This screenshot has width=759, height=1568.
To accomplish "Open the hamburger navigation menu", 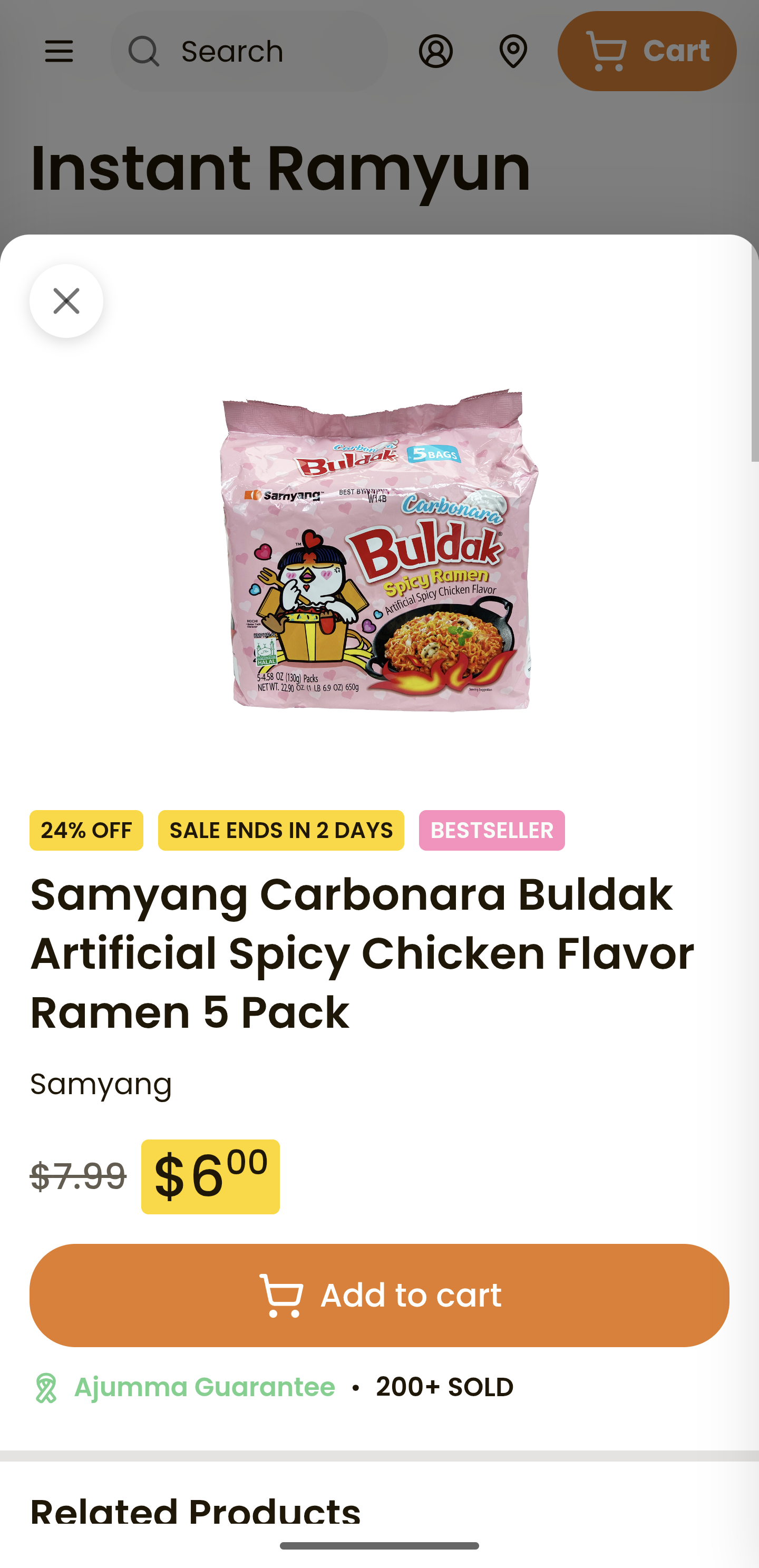I will (59, 51).
